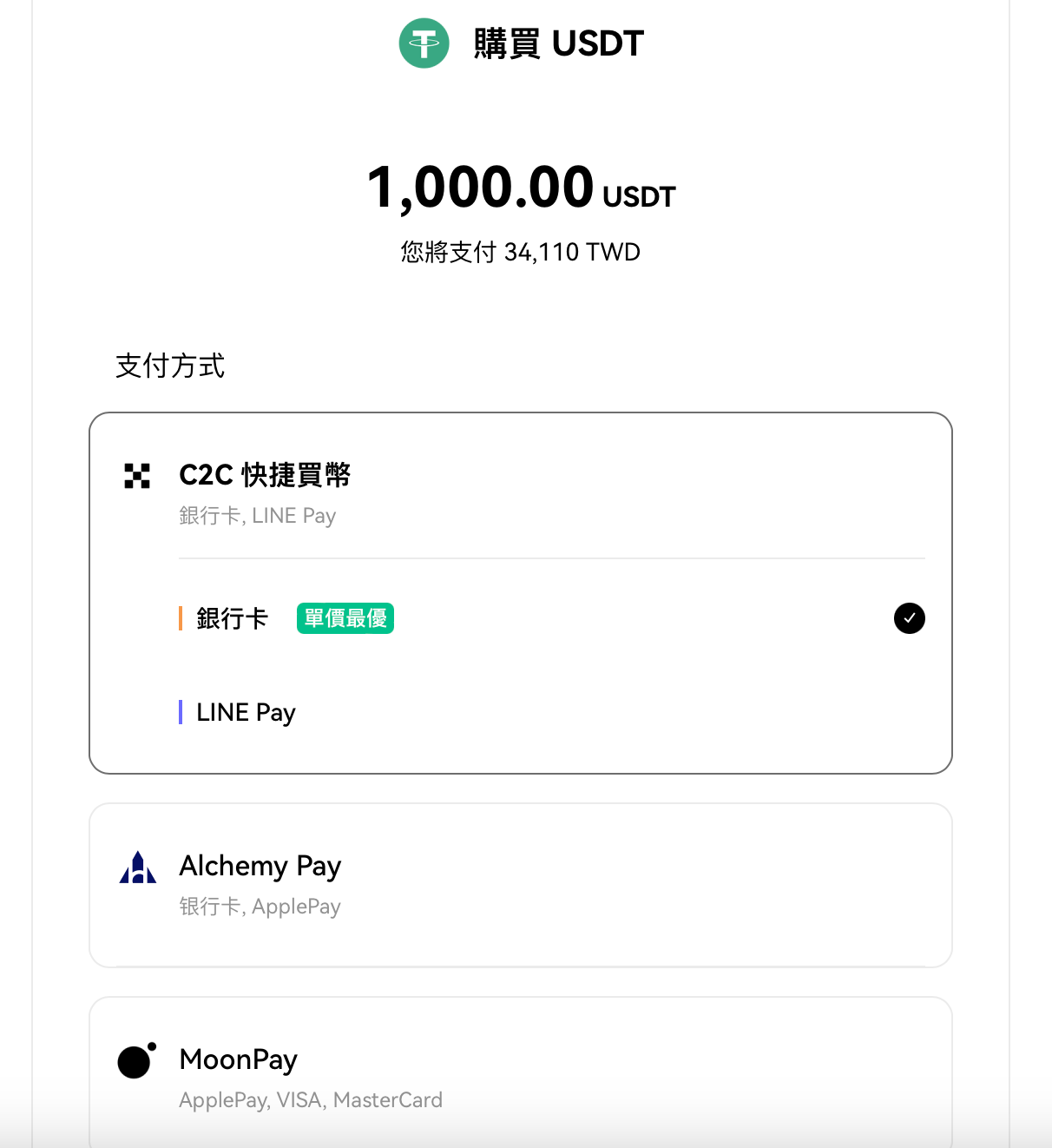This screenshot has height=1148, width=1052.
Task: Click the orange bar beside 銀行卡
Action: [181, 618]
